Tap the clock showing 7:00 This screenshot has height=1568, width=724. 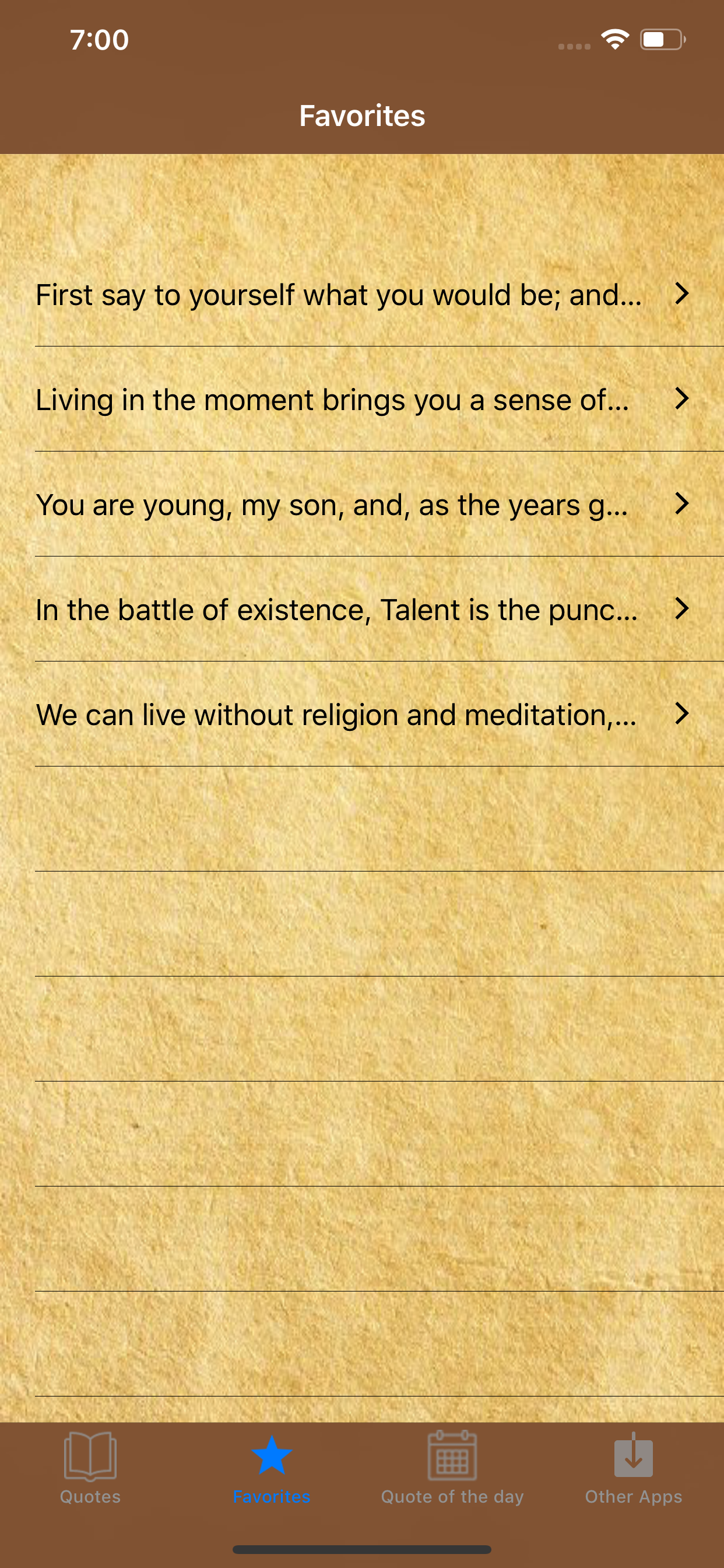99,39
